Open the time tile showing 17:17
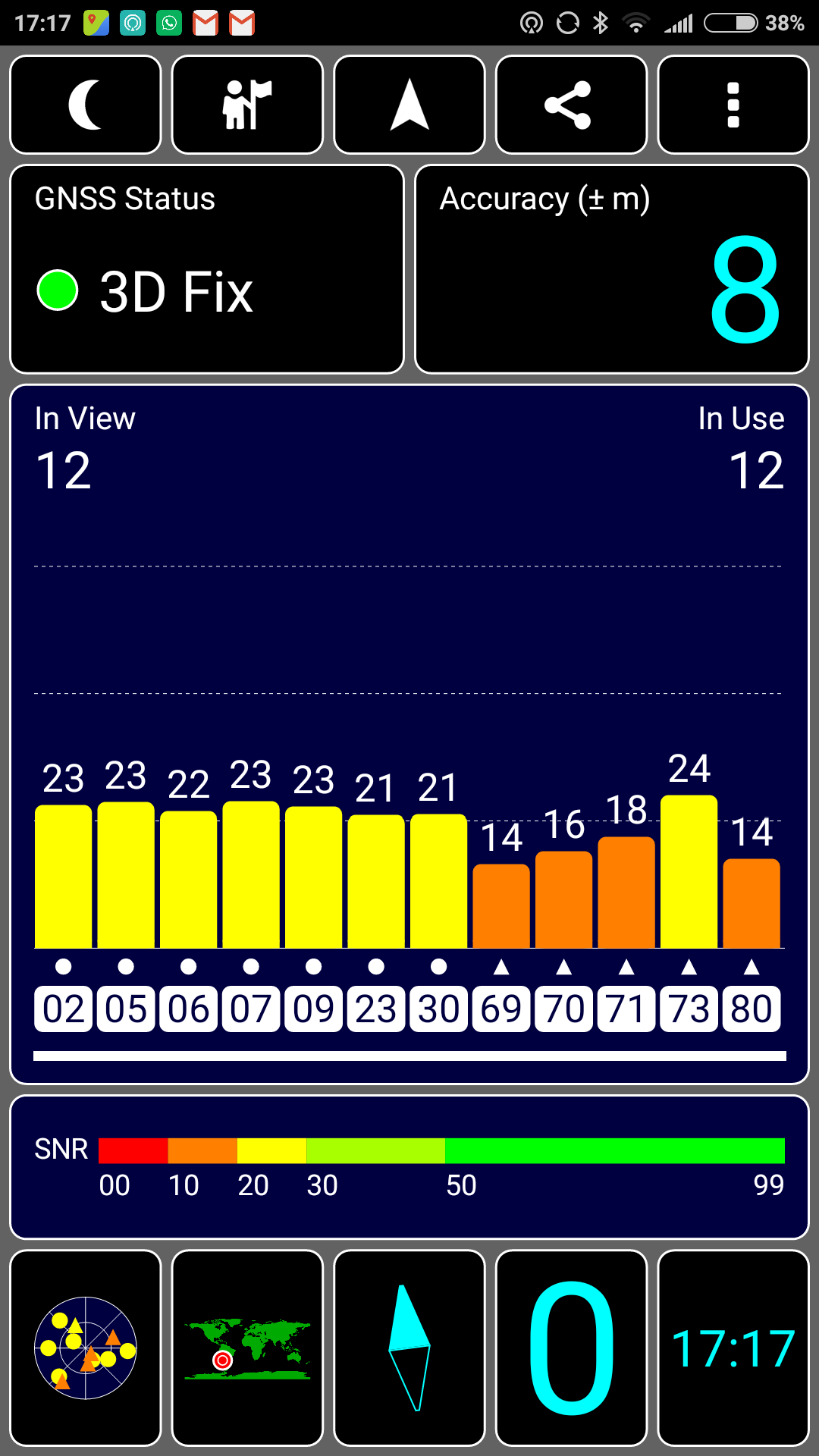This screenshot has width=819, height=1456. click(733, 1348)
